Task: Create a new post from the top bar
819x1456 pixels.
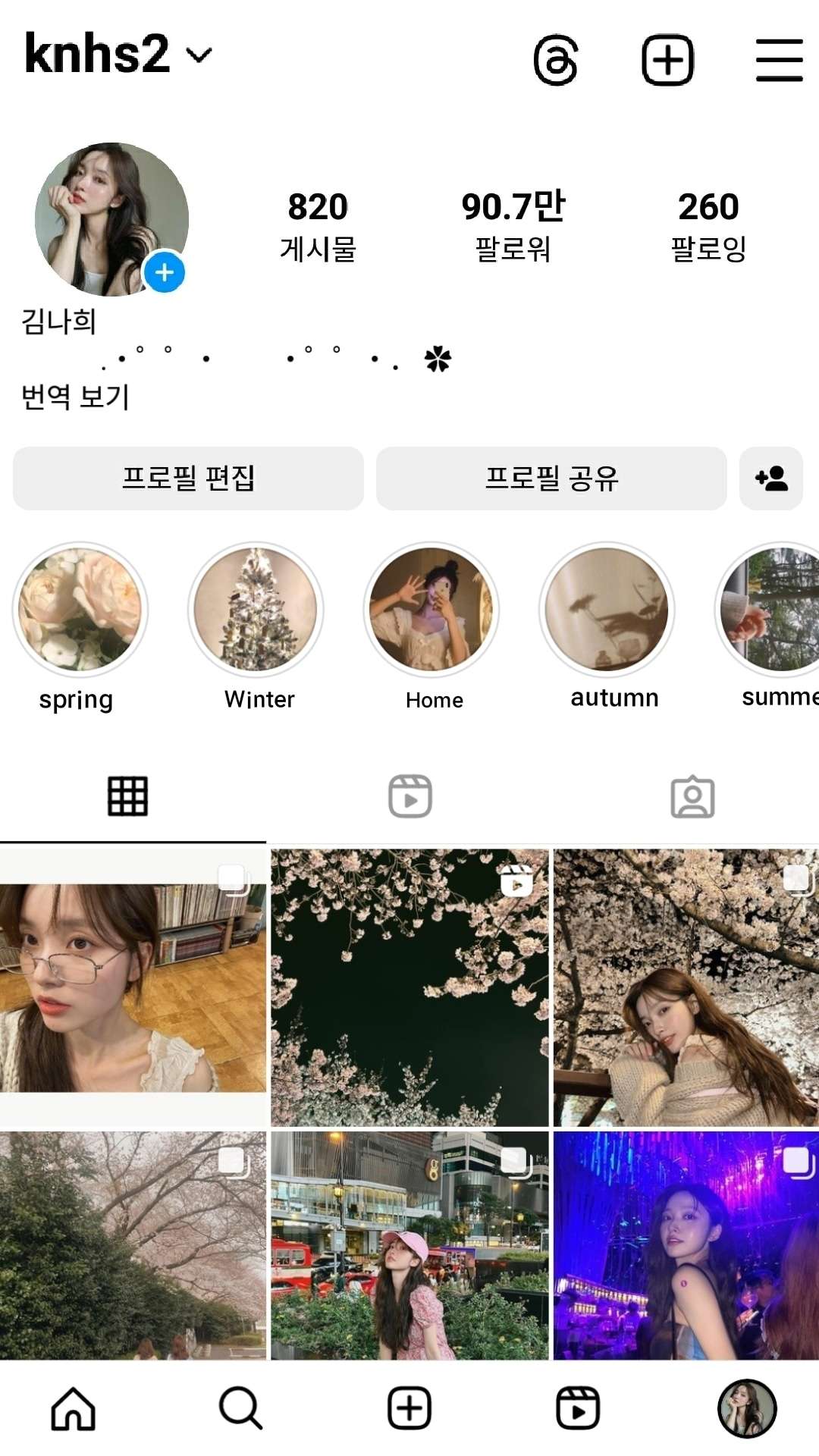Action: click(667, 60)
